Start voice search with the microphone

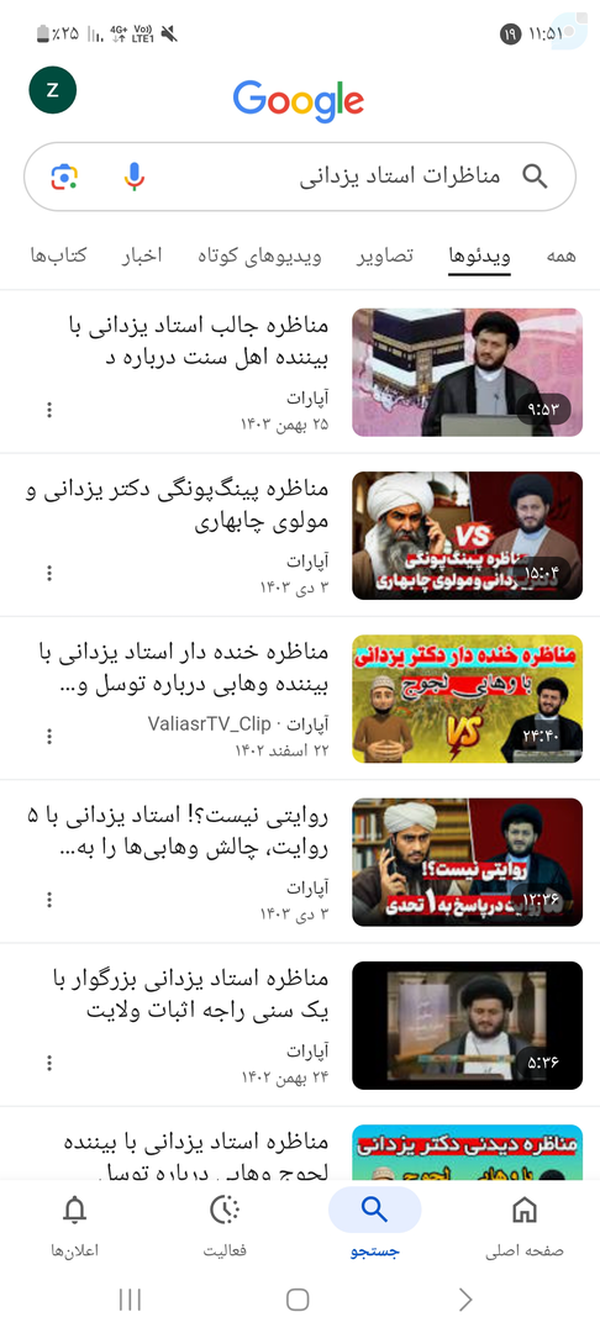[x=134, y=177]
